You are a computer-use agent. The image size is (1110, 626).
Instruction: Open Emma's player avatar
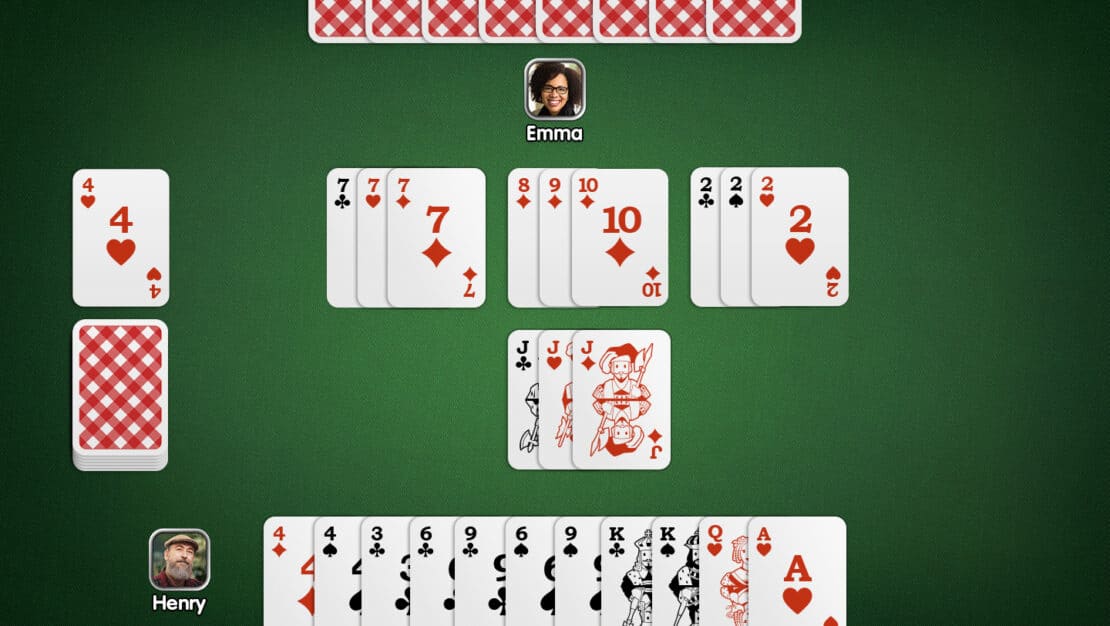[555, 89]
